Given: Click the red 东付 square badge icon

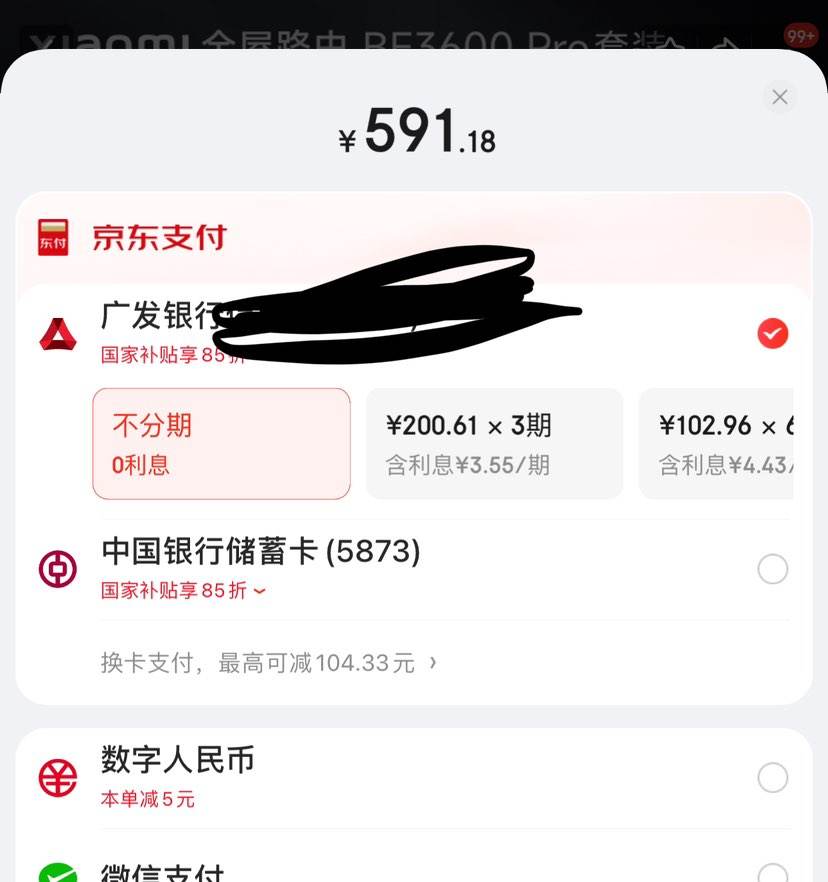Looking at the screenshot, I should coord(53,238).
